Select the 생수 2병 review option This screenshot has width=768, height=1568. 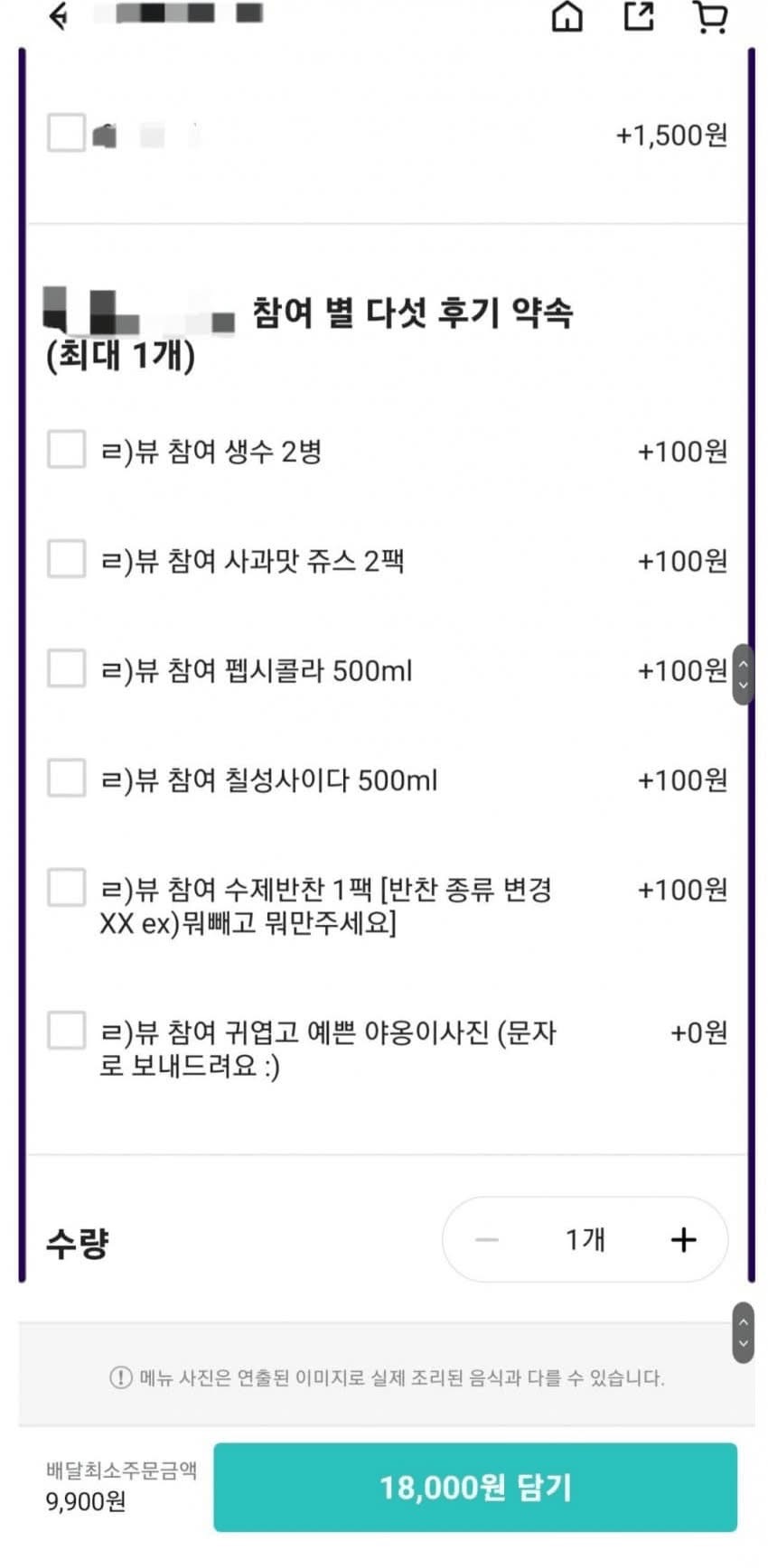(65, 449)
